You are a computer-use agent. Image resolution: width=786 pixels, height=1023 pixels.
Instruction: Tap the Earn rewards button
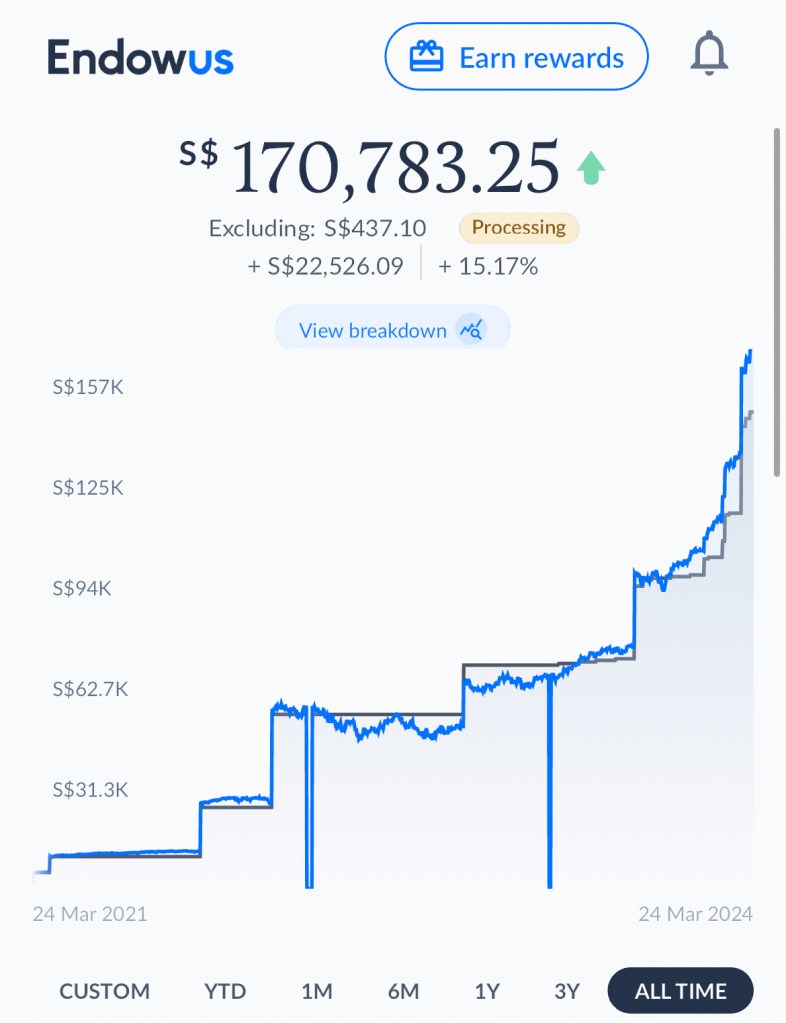tap(516, 57)
